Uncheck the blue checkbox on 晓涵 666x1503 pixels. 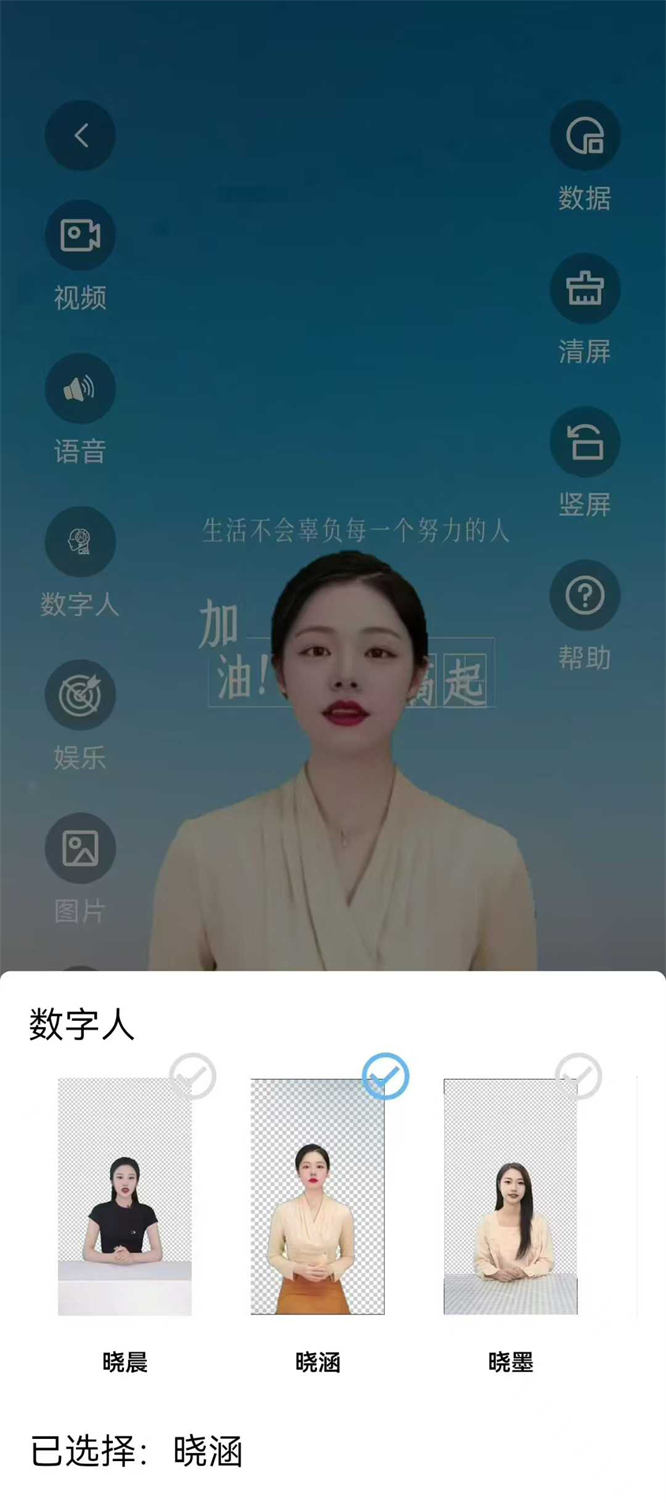[x=385, y=1076]
